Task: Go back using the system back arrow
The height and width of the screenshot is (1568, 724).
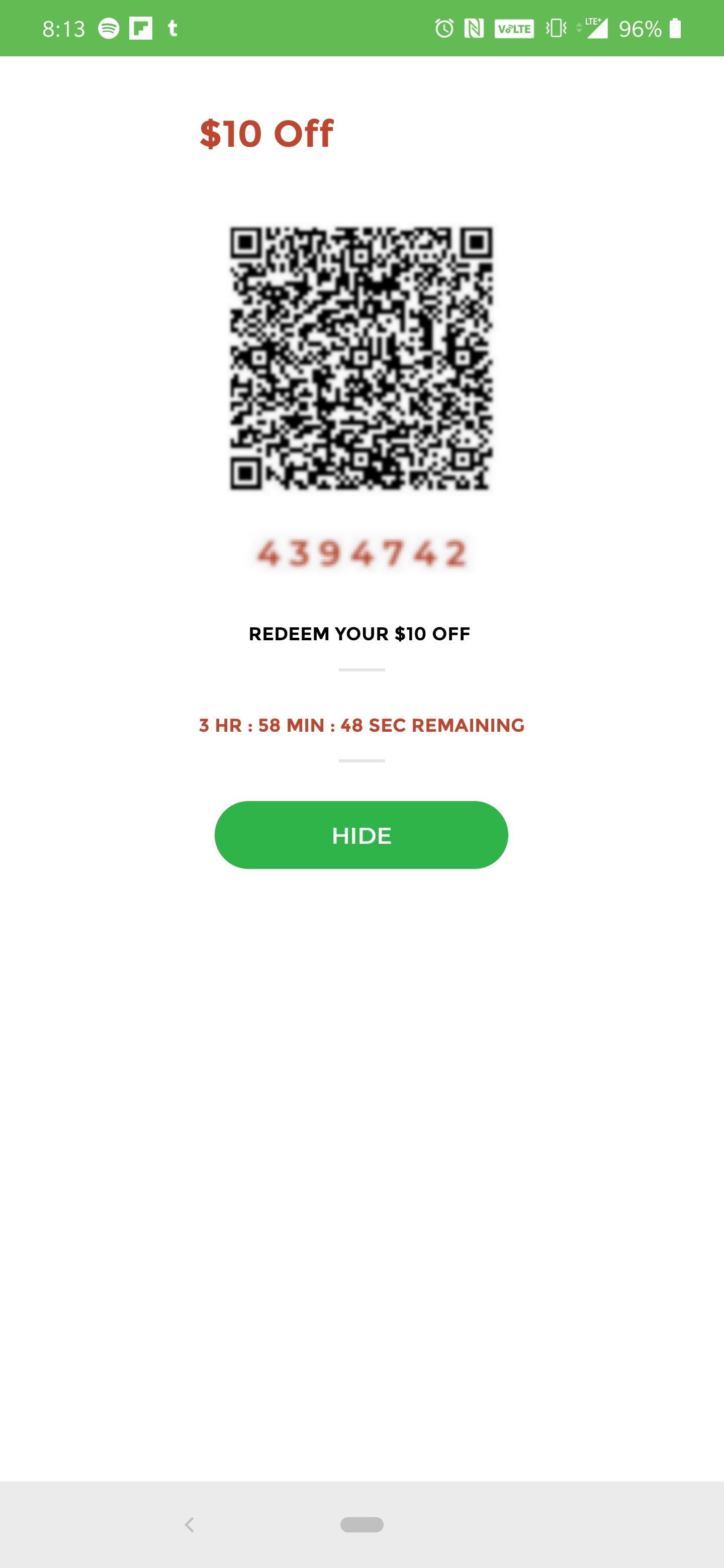Action: pyautogui.click(x=190, y=1524)
